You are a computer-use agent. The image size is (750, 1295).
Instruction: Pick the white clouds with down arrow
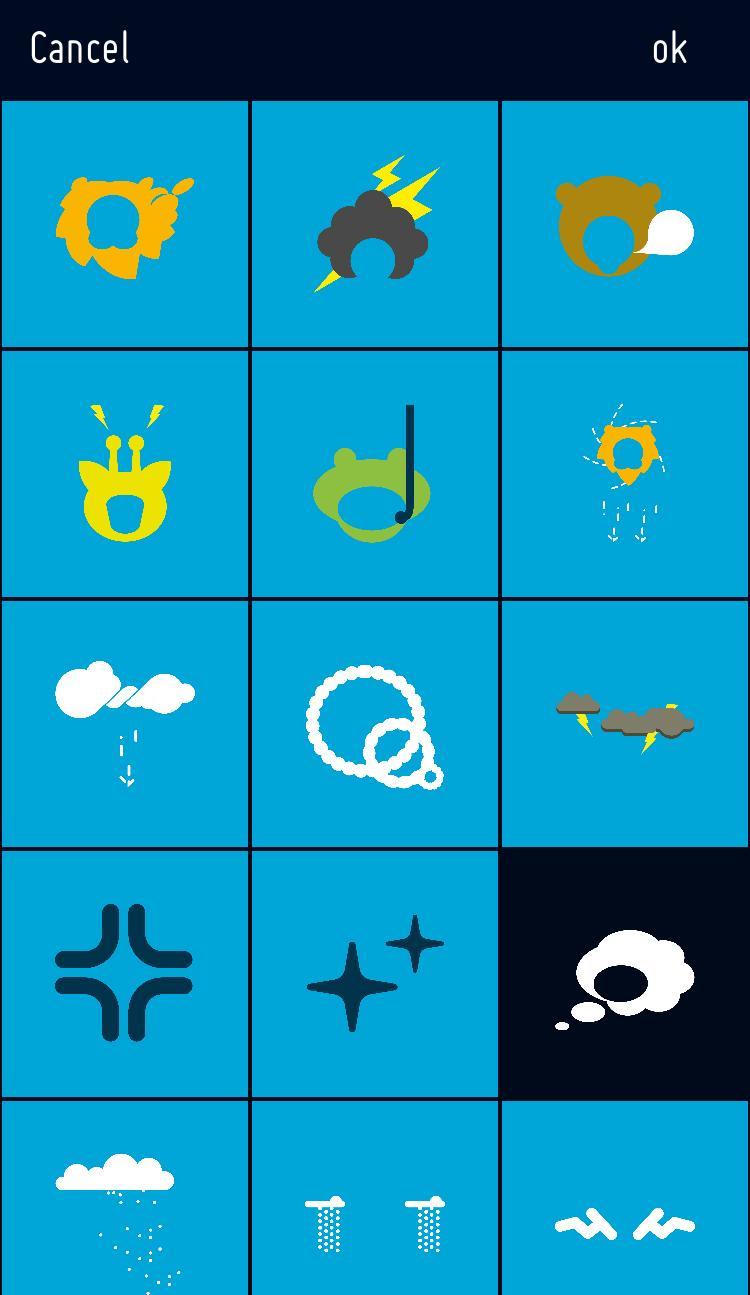point(125,724)
